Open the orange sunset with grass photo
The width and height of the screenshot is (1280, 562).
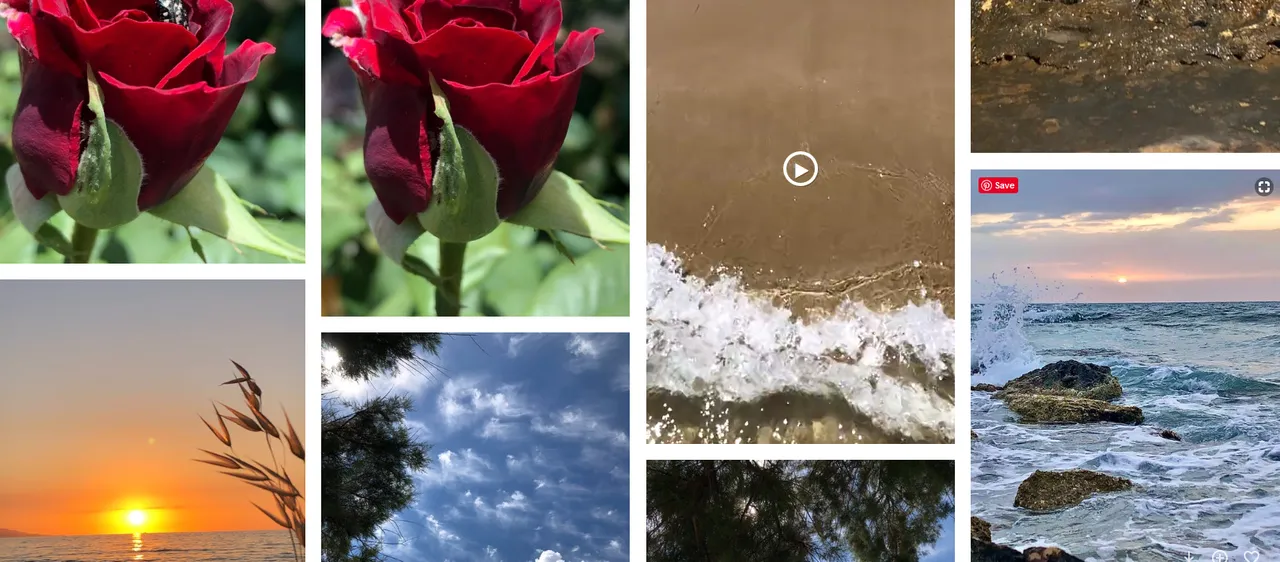click(152, 420)
